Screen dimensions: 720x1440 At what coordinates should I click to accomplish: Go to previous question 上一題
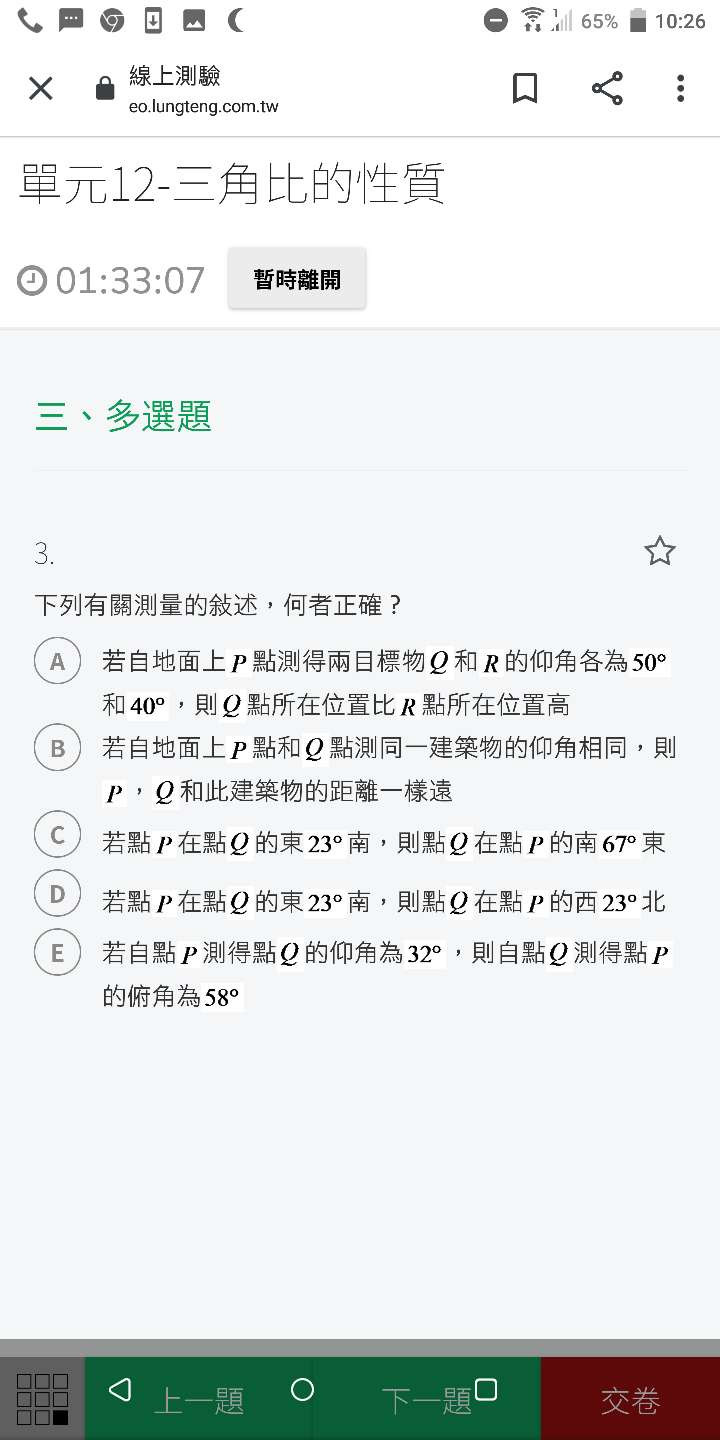coord(199,1401)
